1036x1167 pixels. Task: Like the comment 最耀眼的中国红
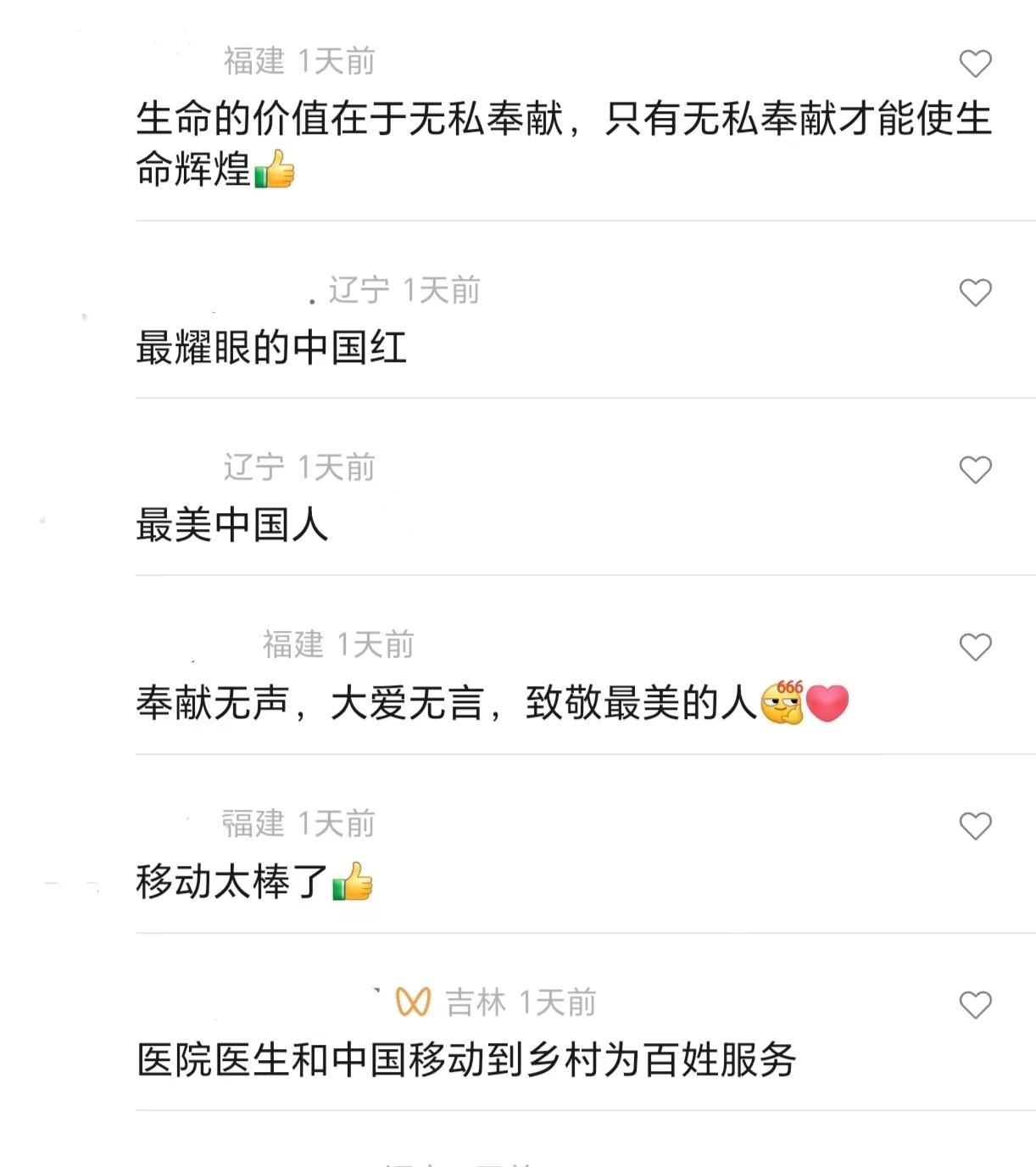(x=975, y=293)
